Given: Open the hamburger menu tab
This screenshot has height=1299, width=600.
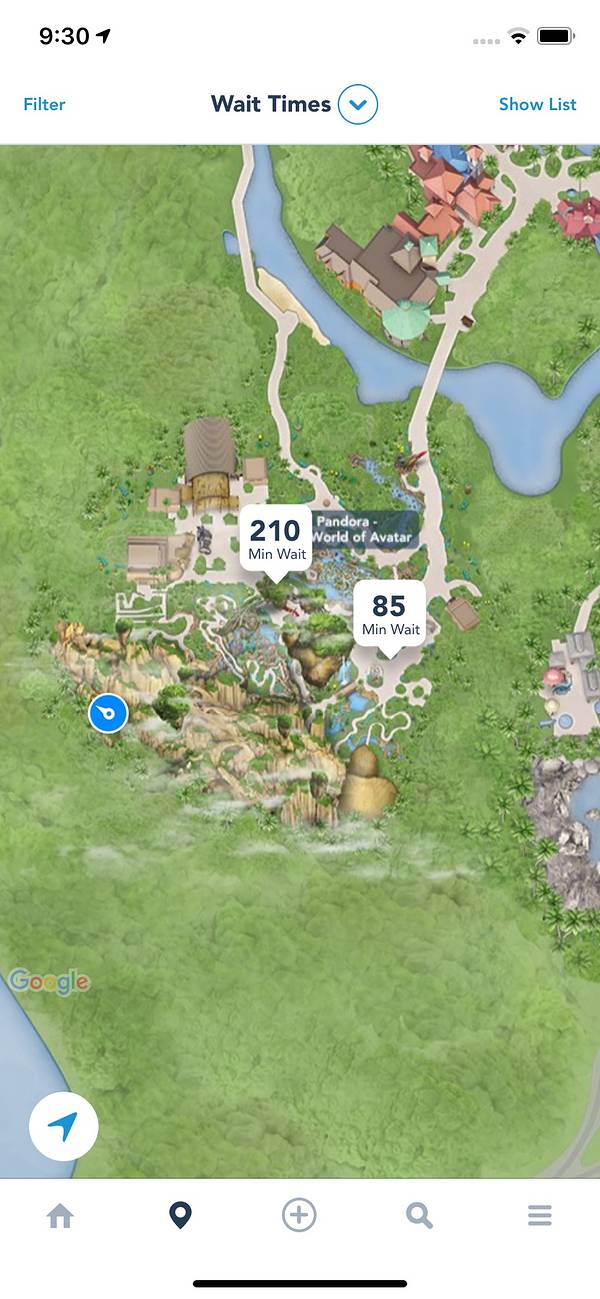Looking at the screenshot, I should point(539,1215).
